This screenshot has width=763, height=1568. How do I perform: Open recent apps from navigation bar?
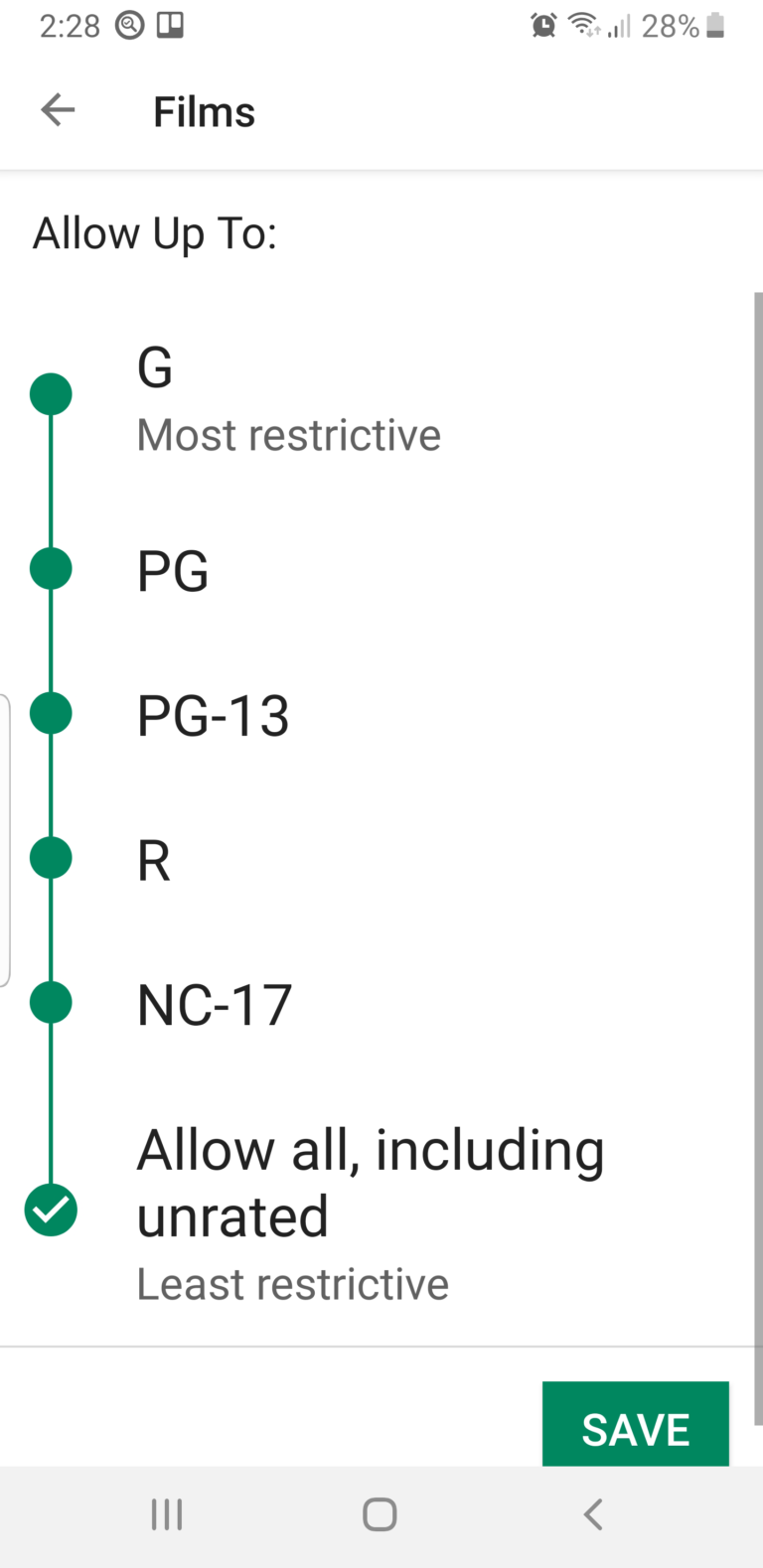(167, 1514)
